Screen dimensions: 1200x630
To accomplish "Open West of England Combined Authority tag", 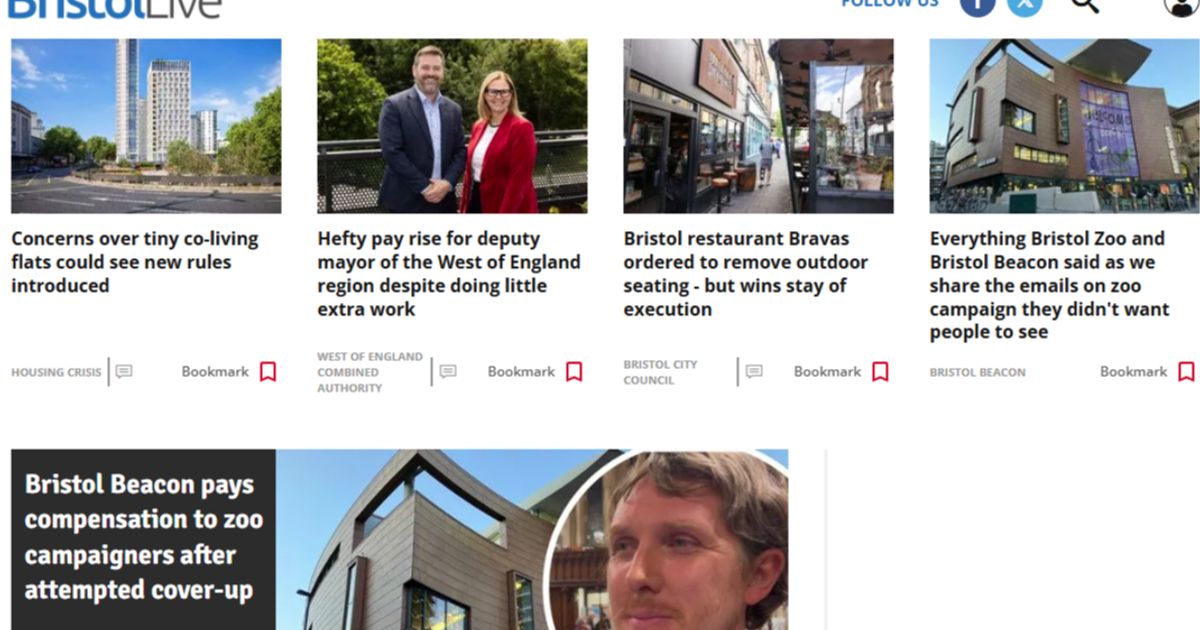I will [x=369, y=372].
